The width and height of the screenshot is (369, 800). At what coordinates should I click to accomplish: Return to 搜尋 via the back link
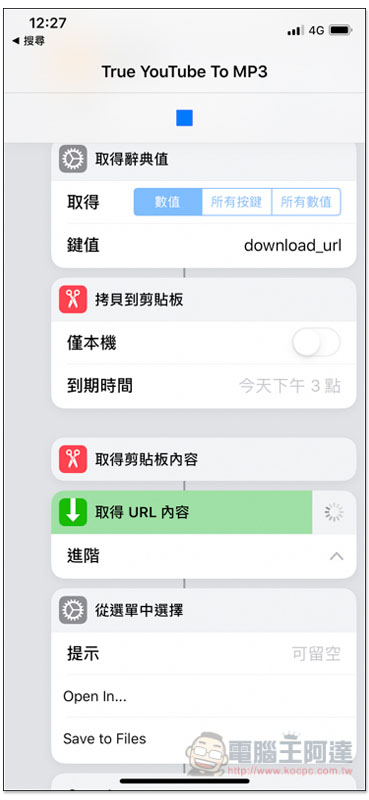pos(29,41)
